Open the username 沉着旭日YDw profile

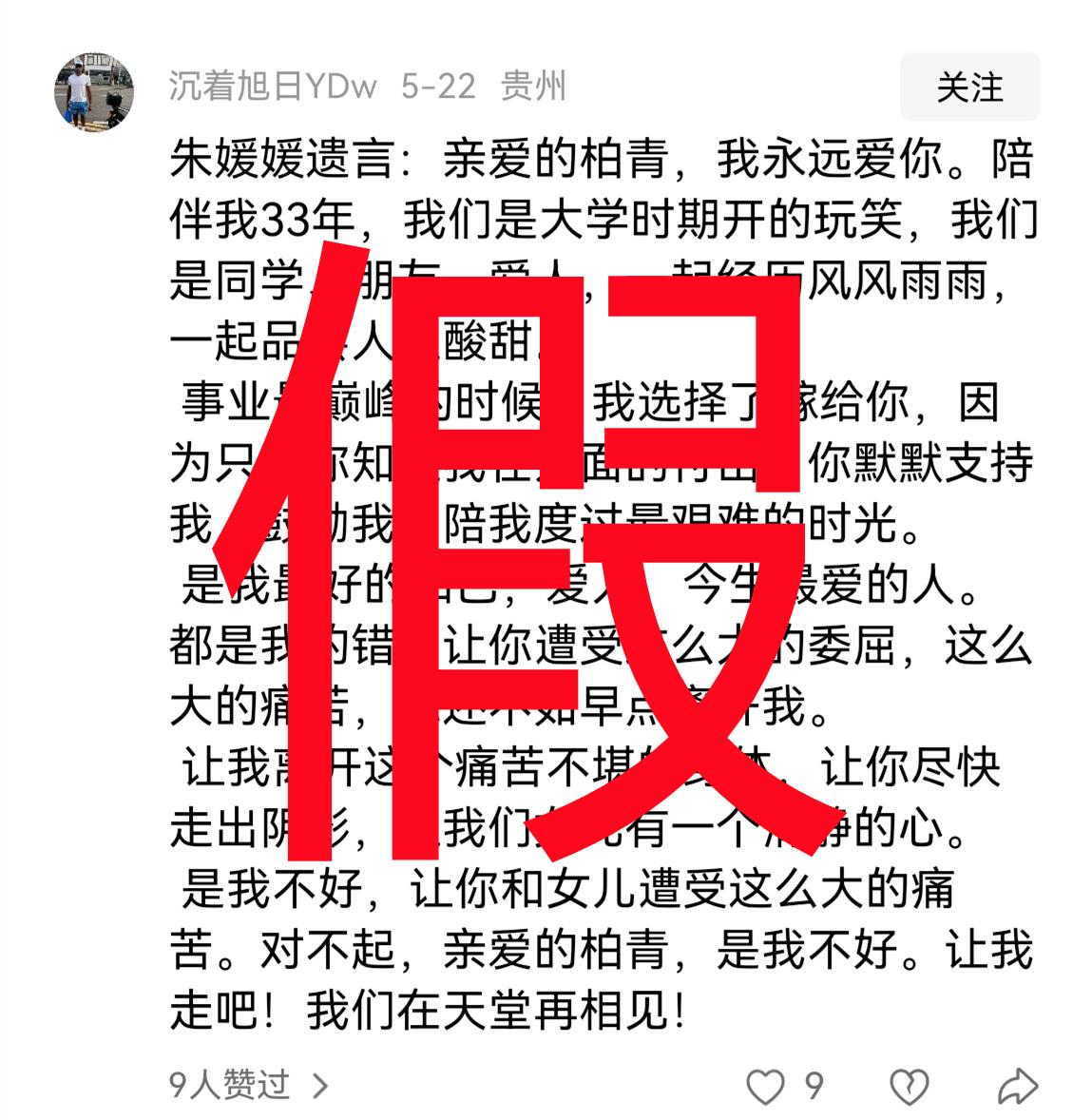[274, 87]
